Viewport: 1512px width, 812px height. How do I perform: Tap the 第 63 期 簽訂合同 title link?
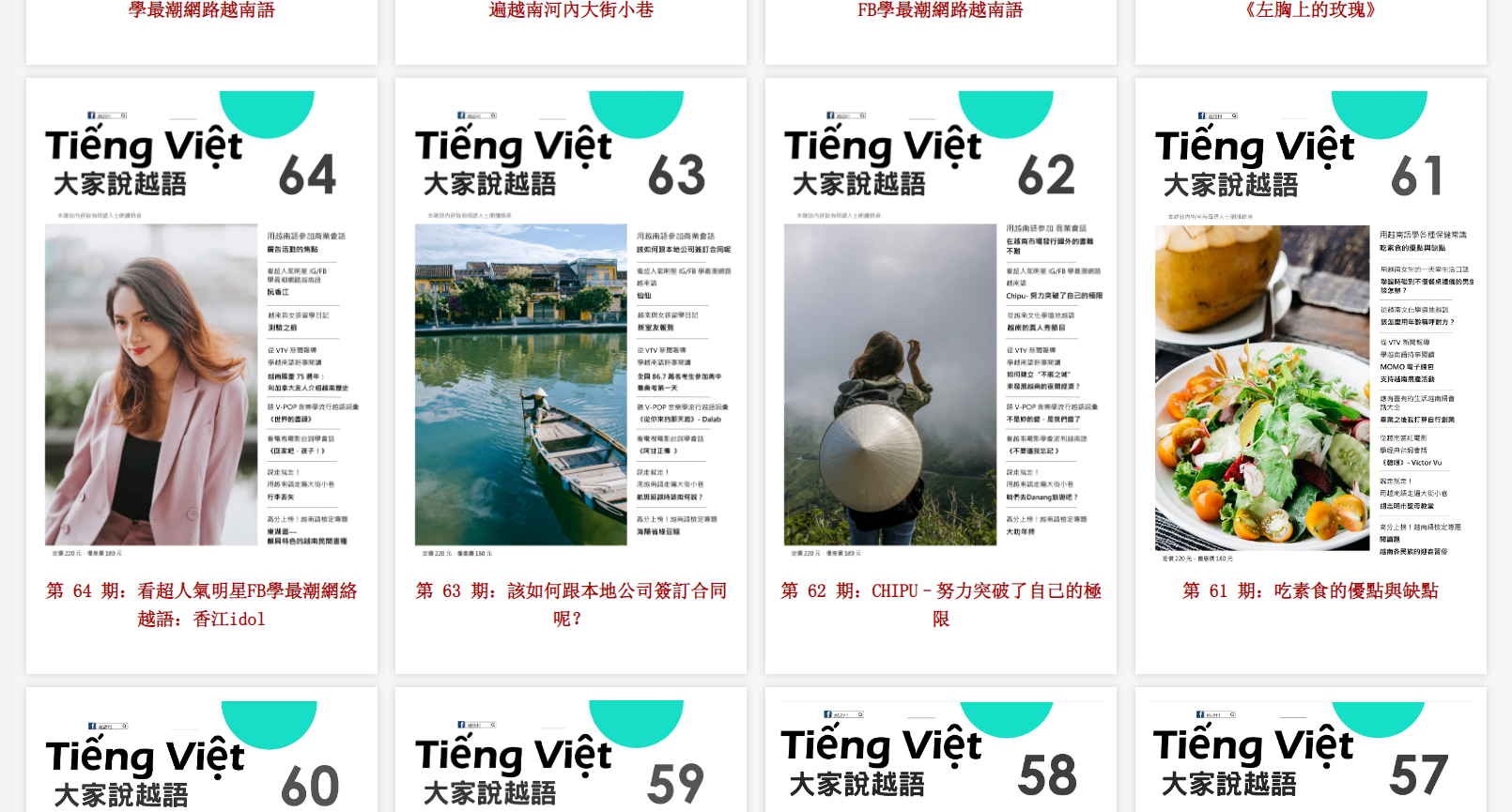[x=571, y=604]
